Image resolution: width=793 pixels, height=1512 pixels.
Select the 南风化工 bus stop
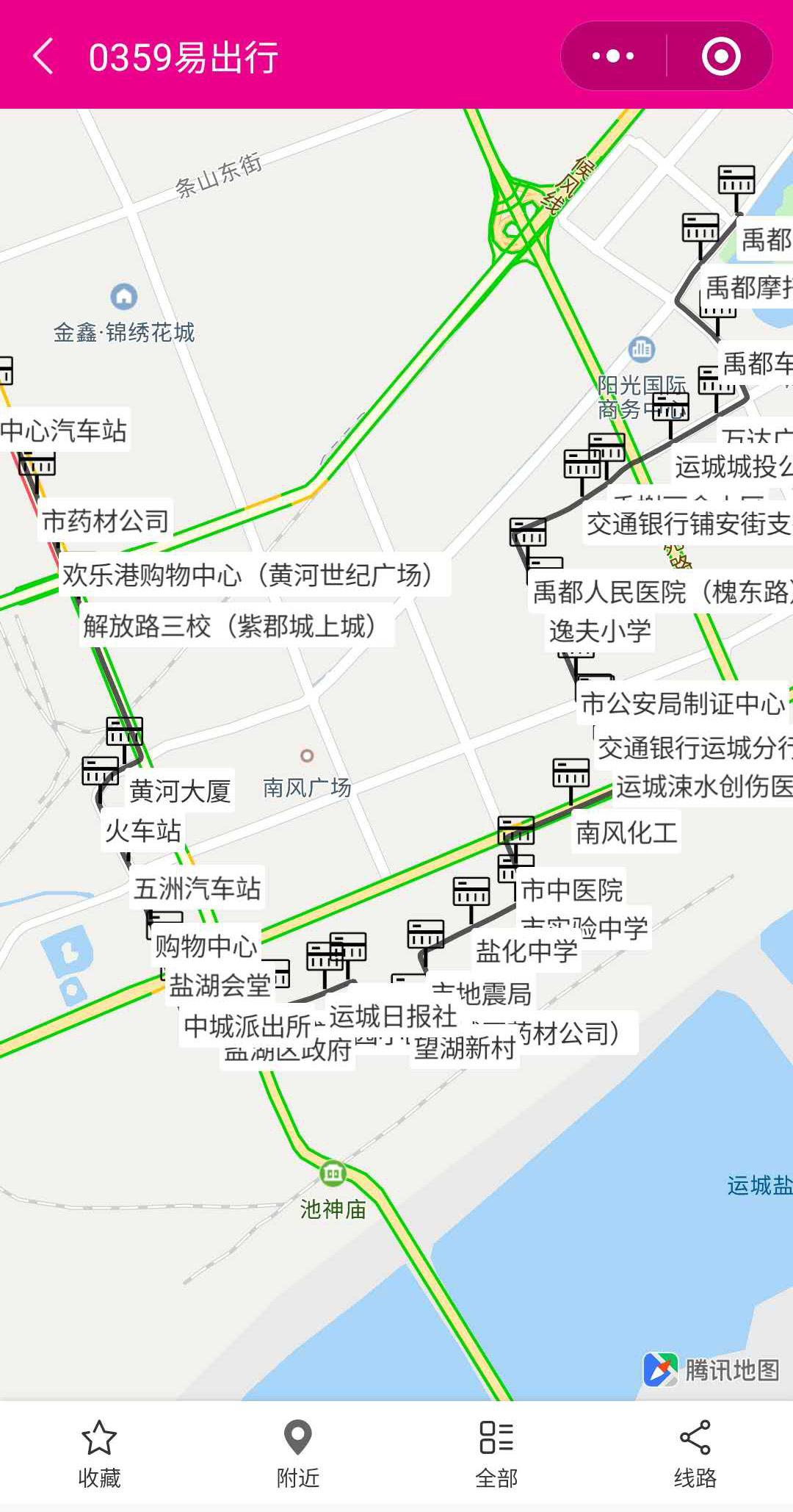pos(626,832)
